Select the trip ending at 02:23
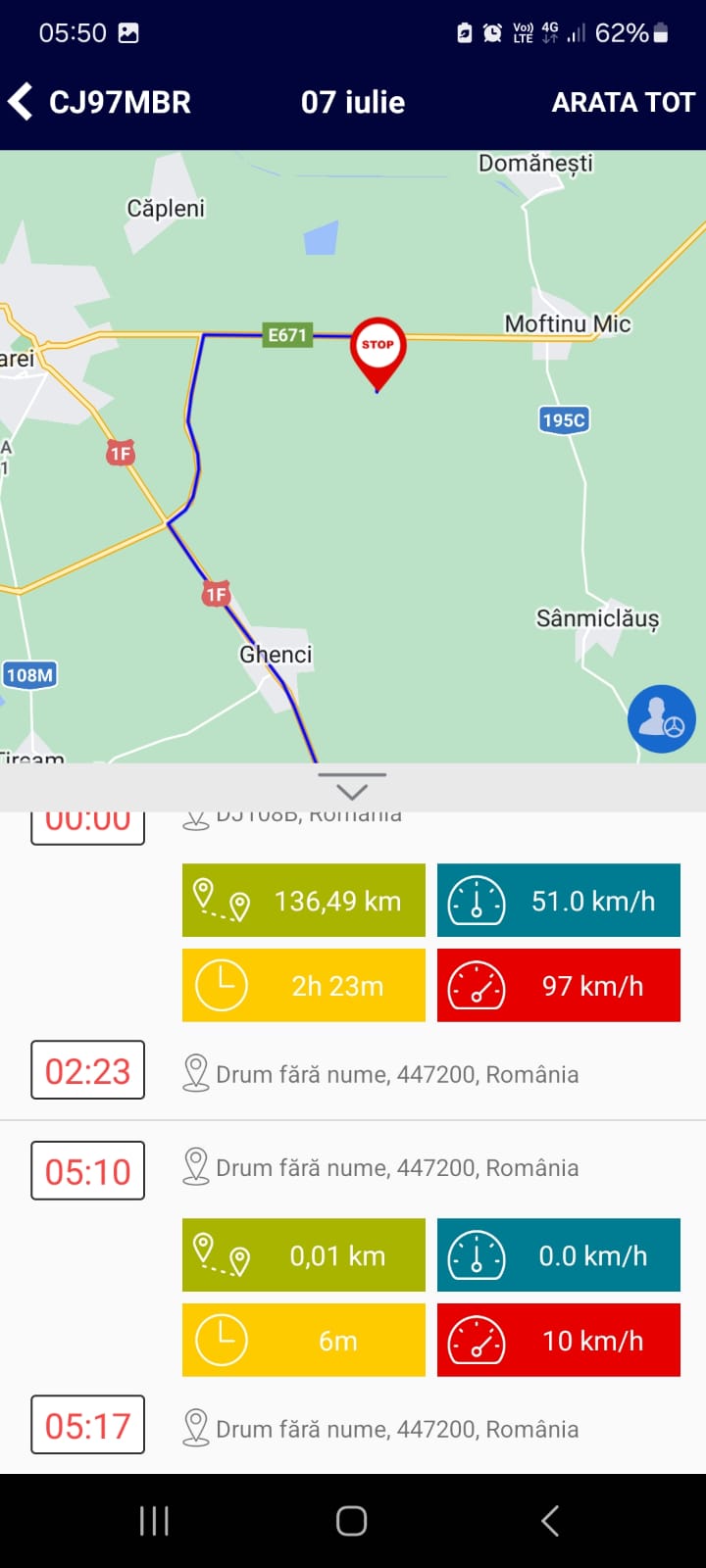Image resolution: width=706 pixels, height=1568 pixels. click(87, 1070)
